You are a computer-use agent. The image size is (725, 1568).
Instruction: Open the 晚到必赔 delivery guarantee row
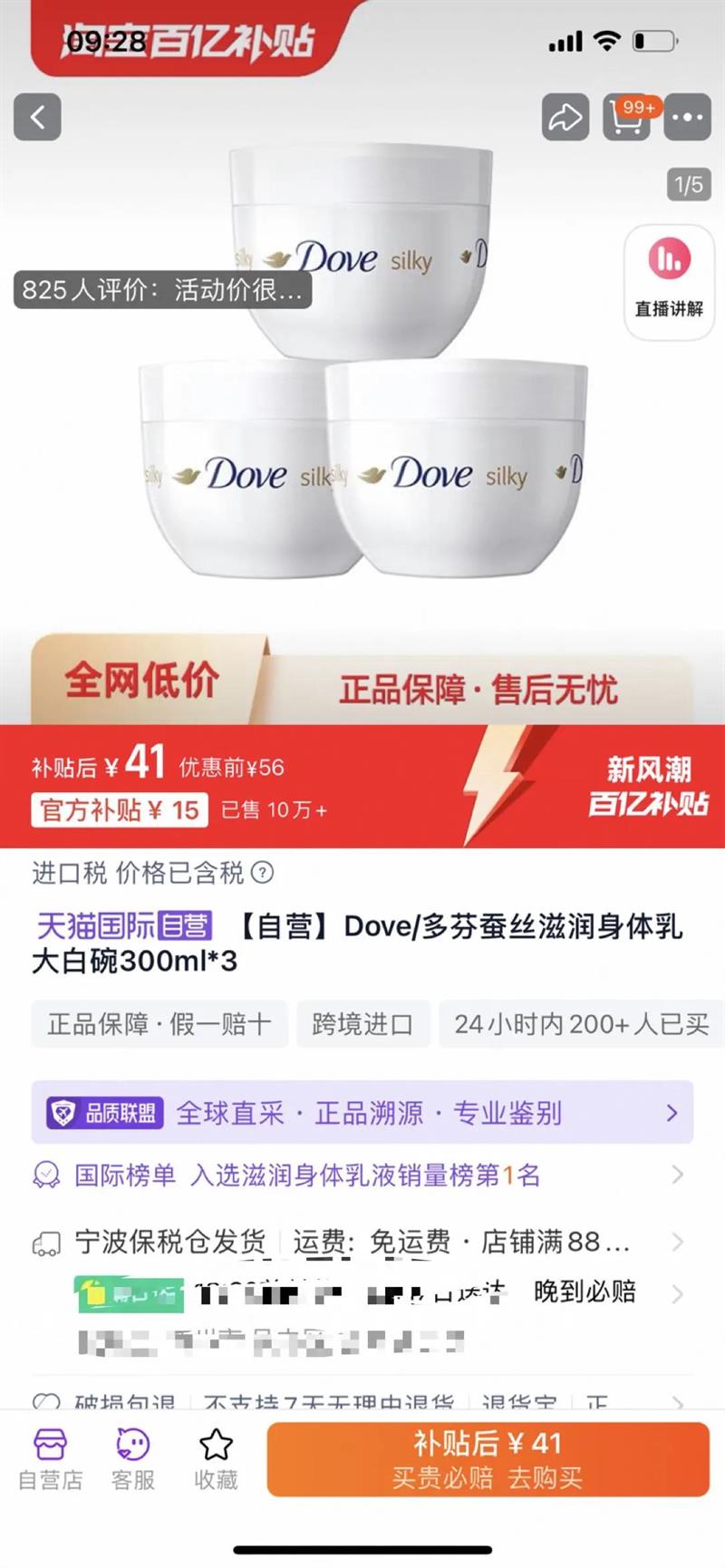pyautogui.click(x=585, y=1292)
